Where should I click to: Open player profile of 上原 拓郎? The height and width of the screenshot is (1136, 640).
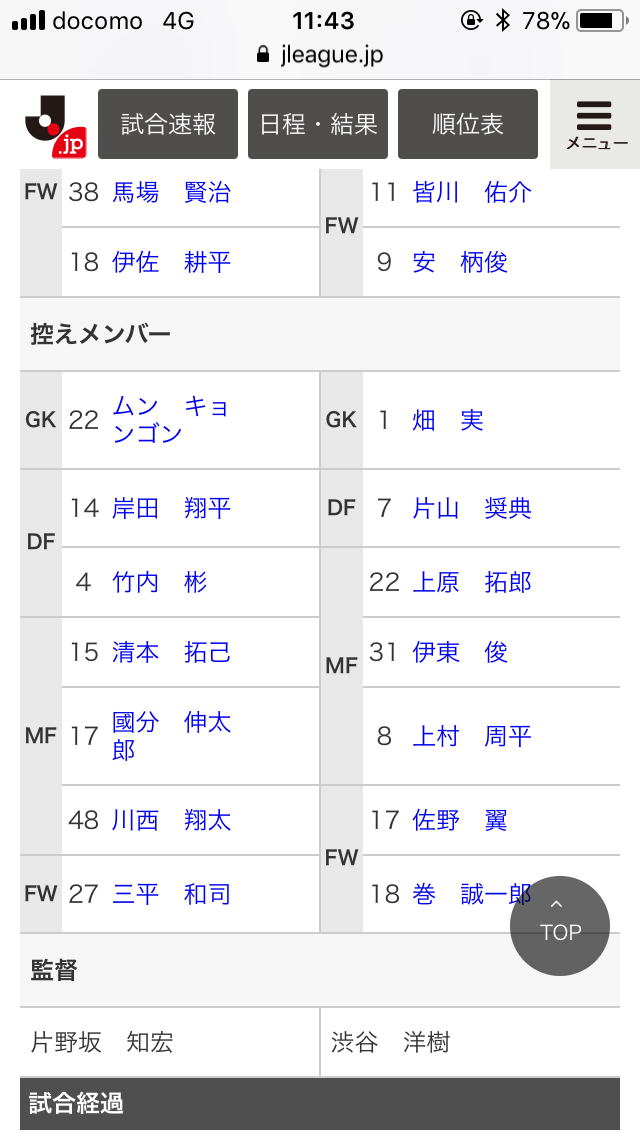pos(472,582)
